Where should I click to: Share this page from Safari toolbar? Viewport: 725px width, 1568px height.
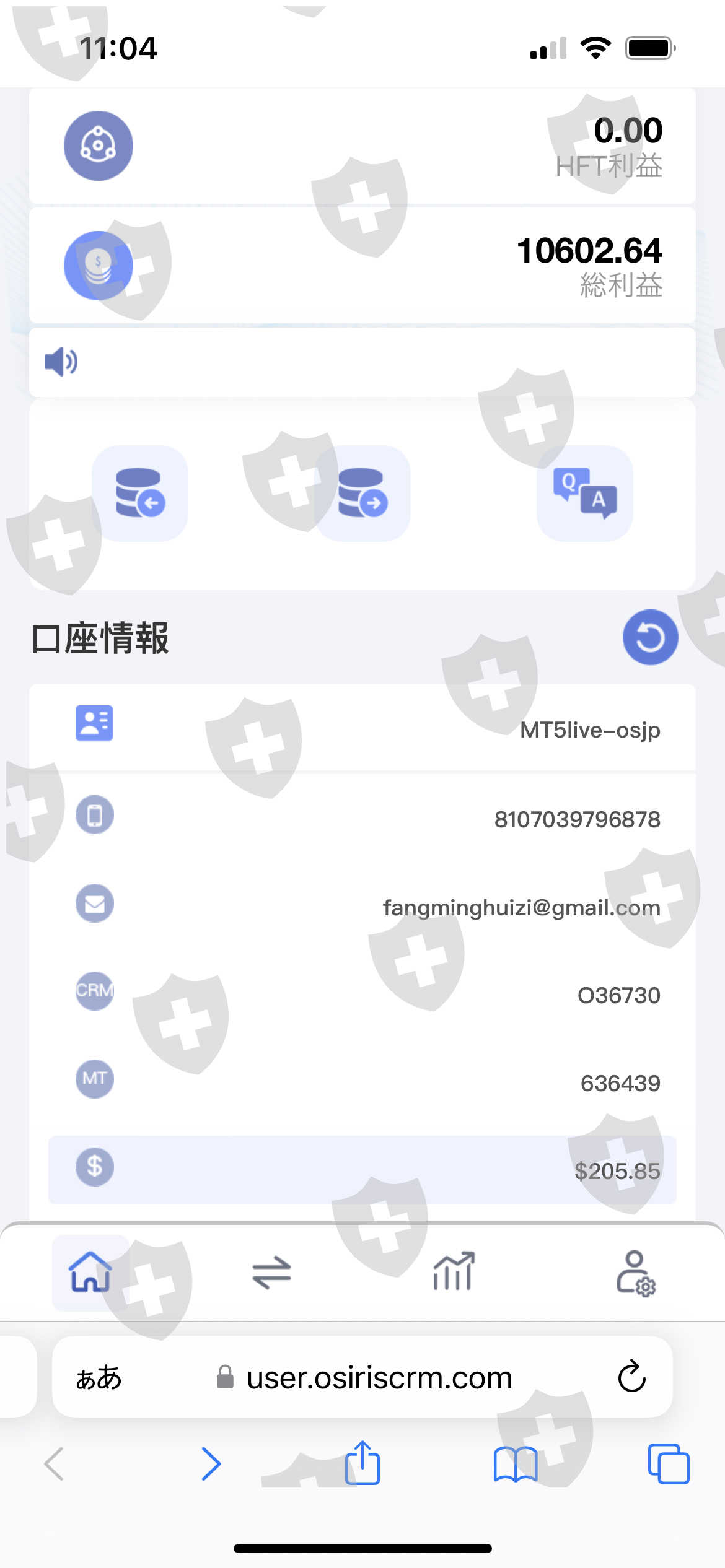(x=362, y=1462)
